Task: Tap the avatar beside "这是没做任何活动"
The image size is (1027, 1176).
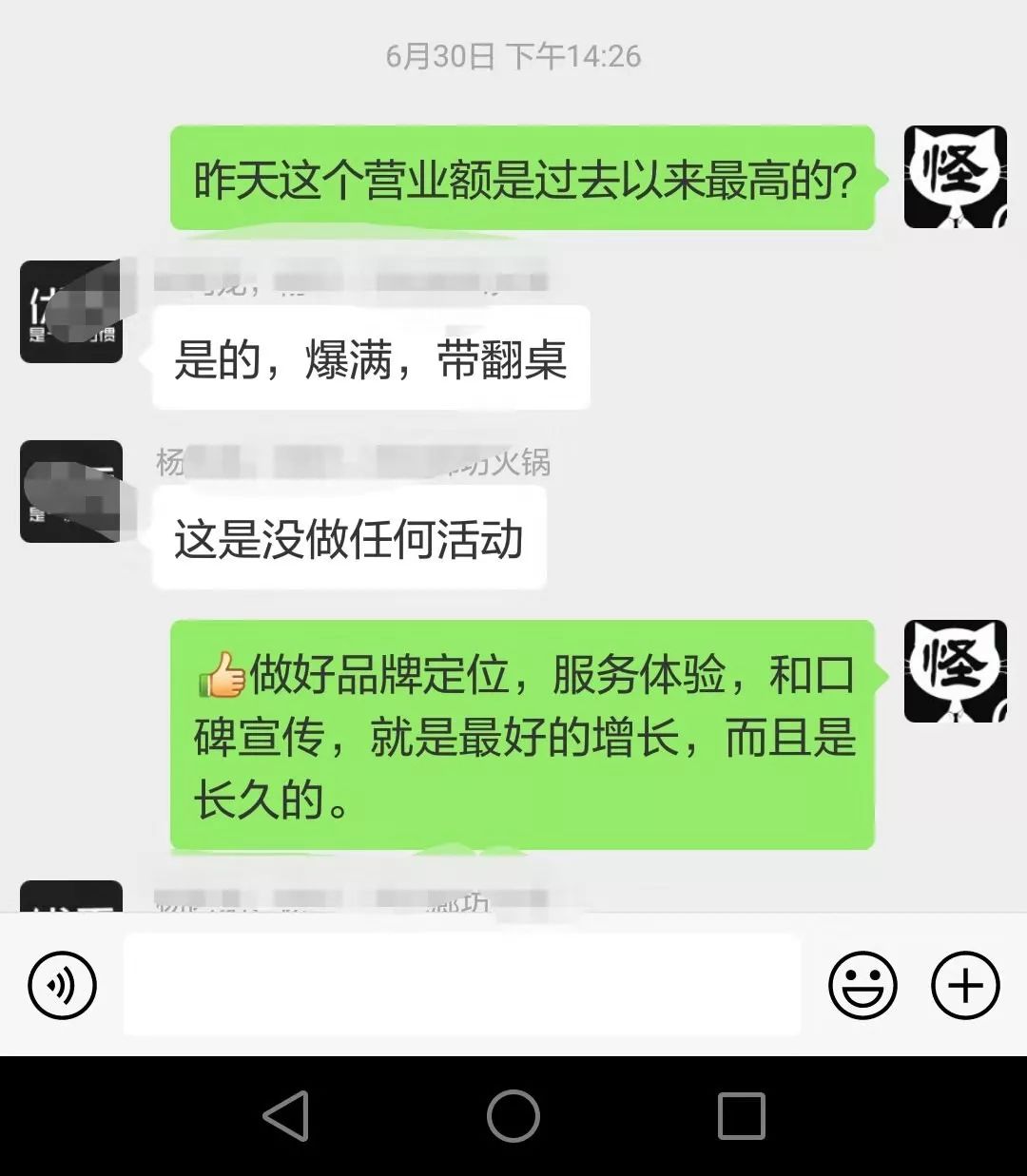Action: pyautogui.click(x=71, y=492)
